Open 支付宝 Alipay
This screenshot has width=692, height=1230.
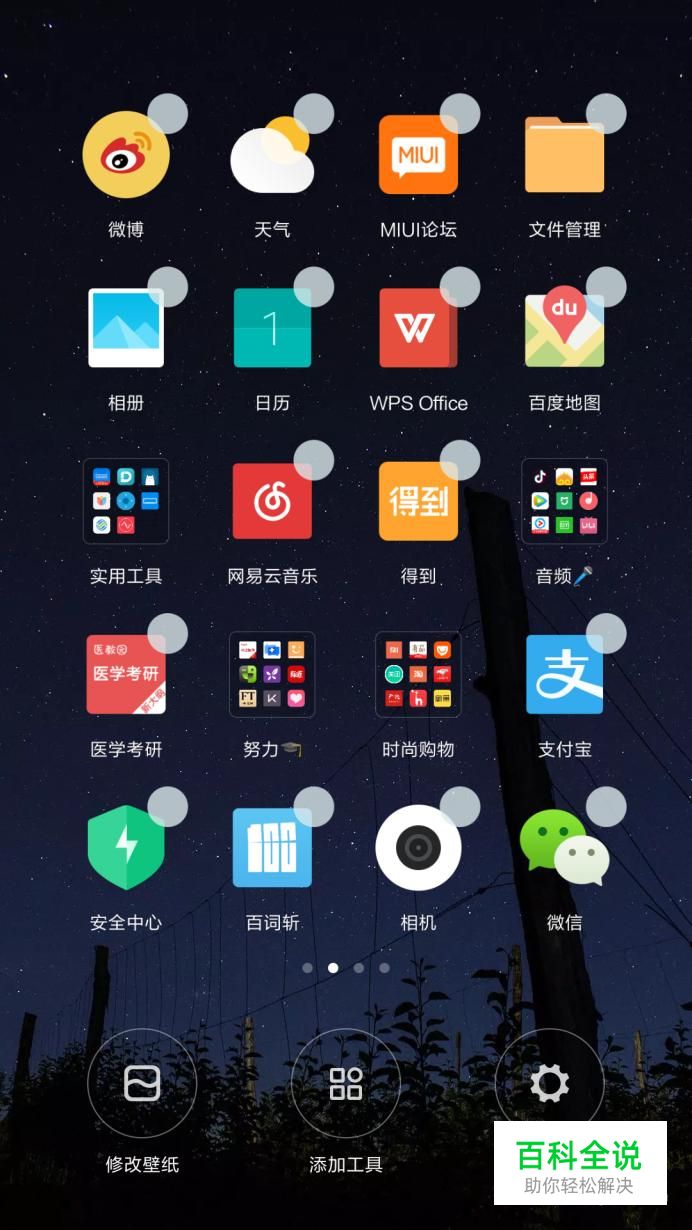click(564, 674)
